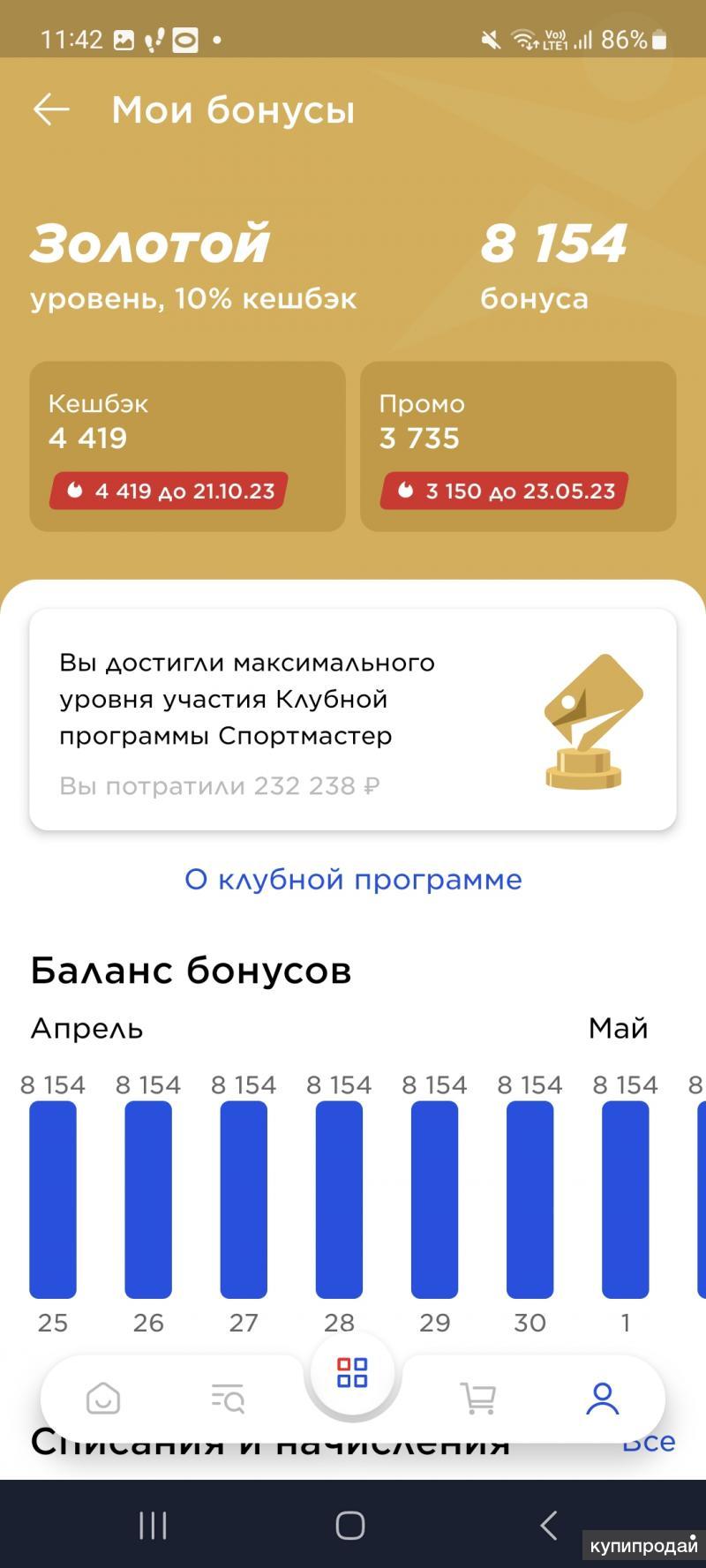Screen dimensions: 706x1568
Task: Open the Промо 3 735 card
Action: click(x=518, y=446)
